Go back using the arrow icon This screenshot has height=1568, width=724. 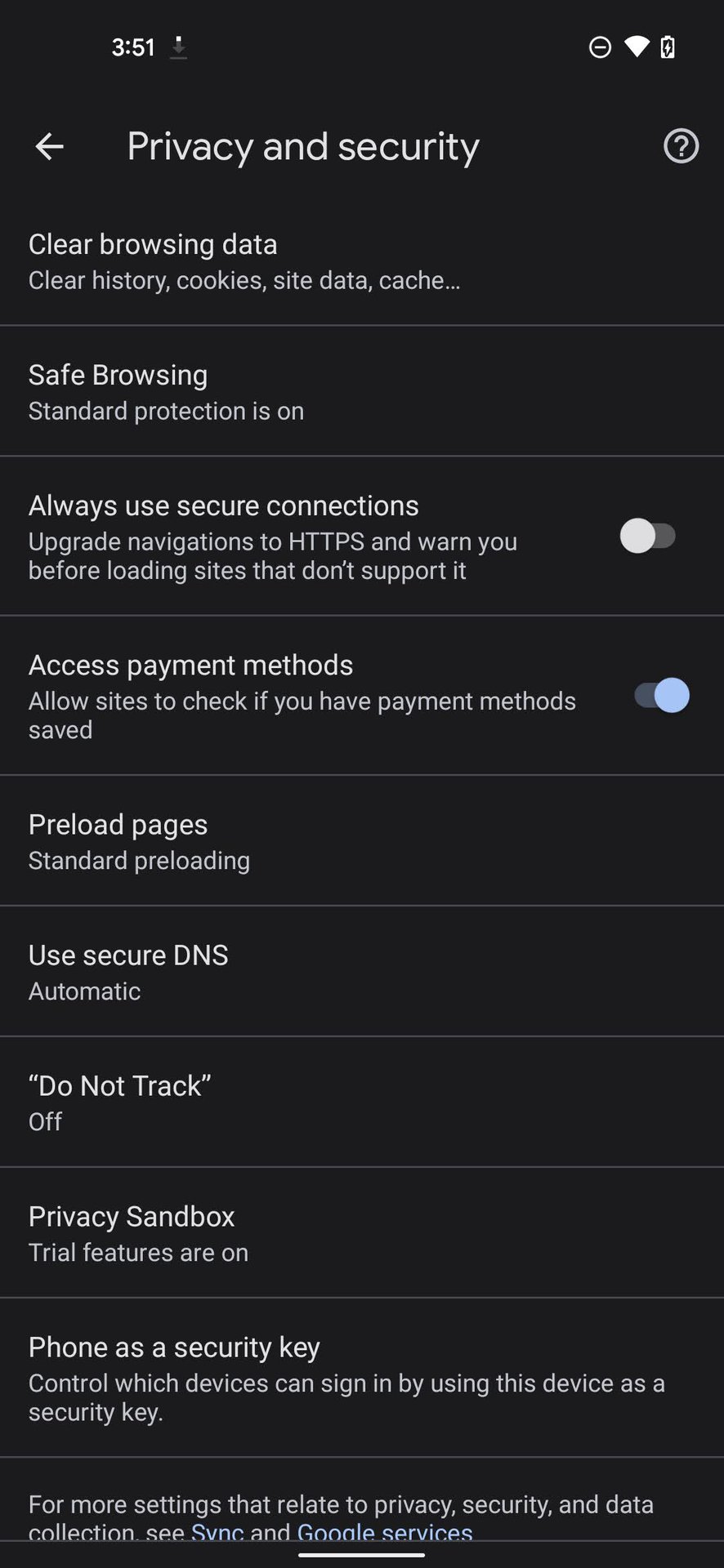[x=49, y=146]
